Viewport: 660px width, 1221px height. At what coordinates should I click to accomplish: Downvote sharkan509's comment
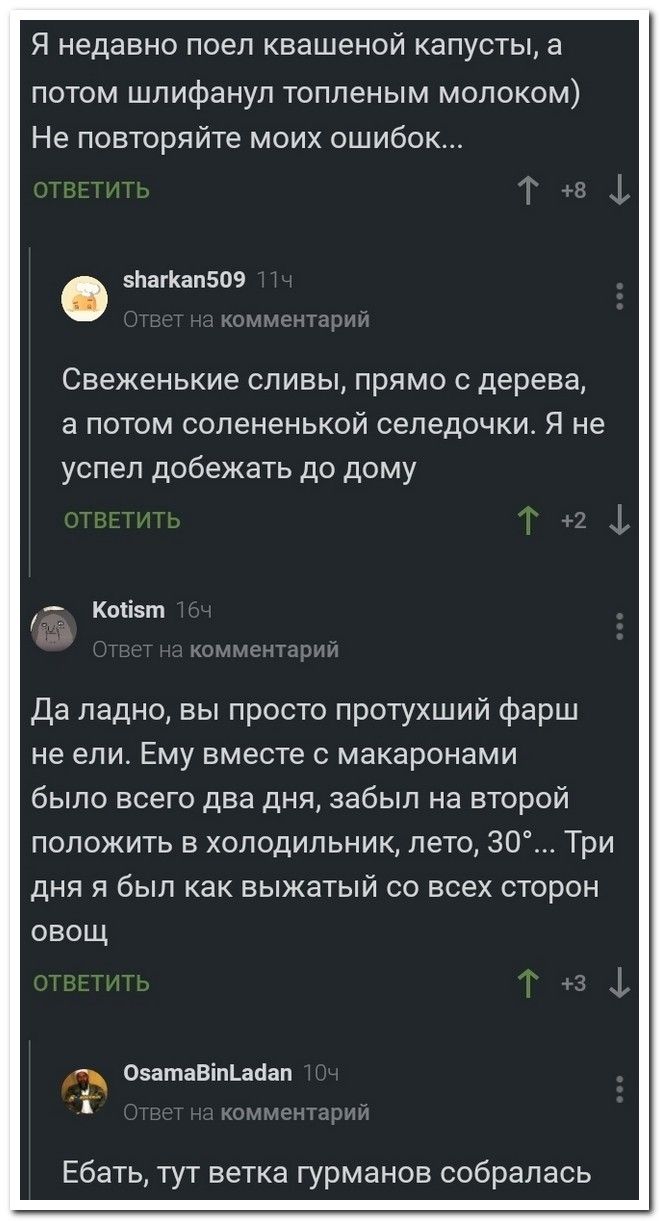[619, 519]
